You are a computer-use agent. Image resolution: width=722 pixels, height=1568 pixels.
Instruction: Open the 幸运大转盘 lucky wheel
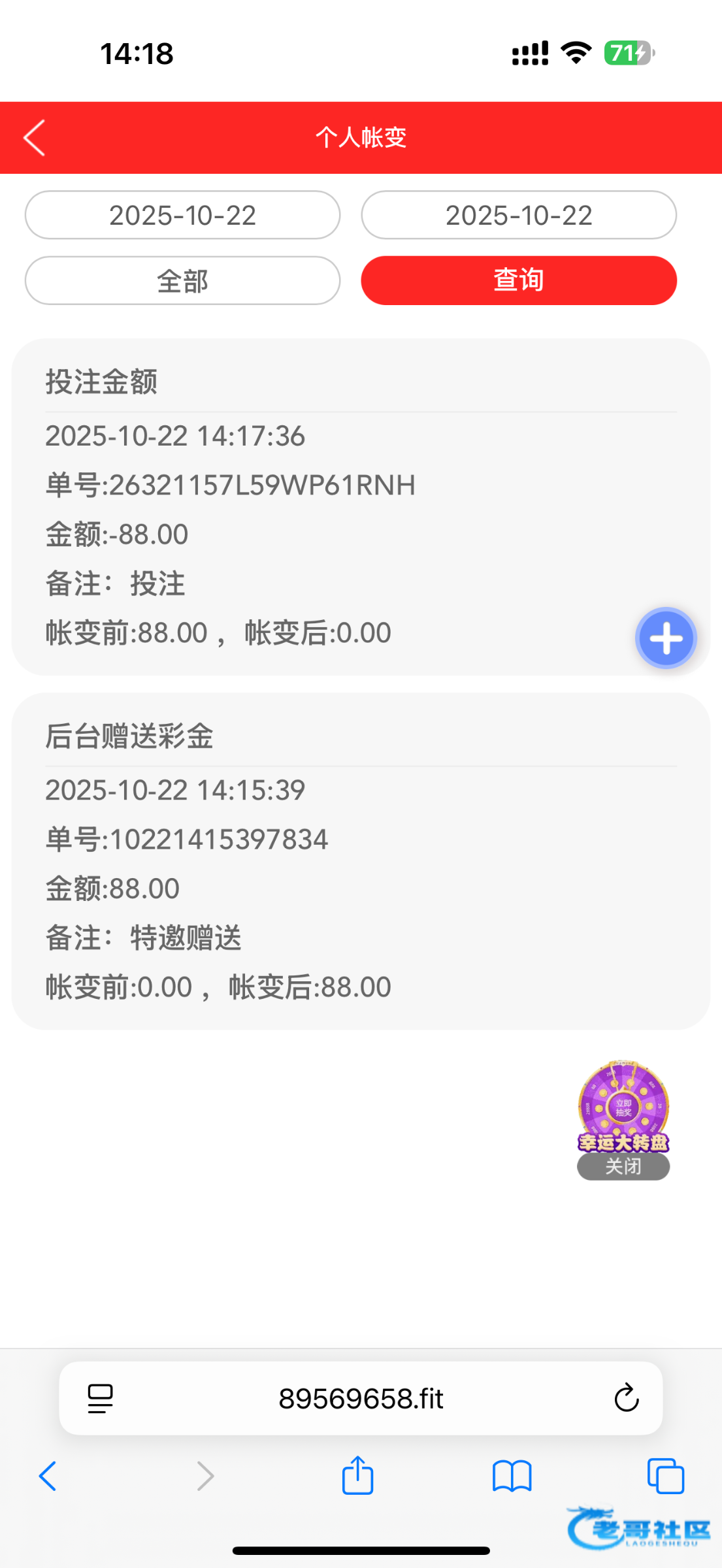[x=623, y=1105]
